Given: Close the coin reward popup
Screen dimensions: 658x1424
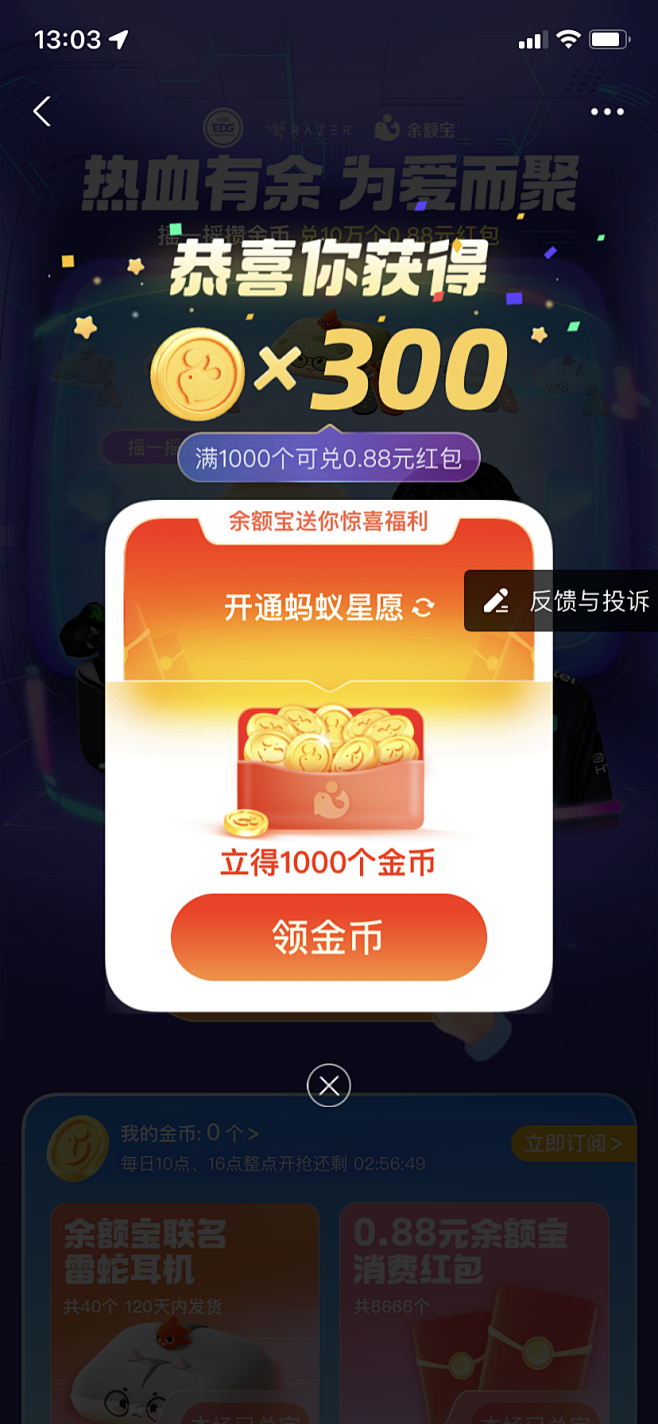Looking at the screenshot, I should pos(329,1085).
